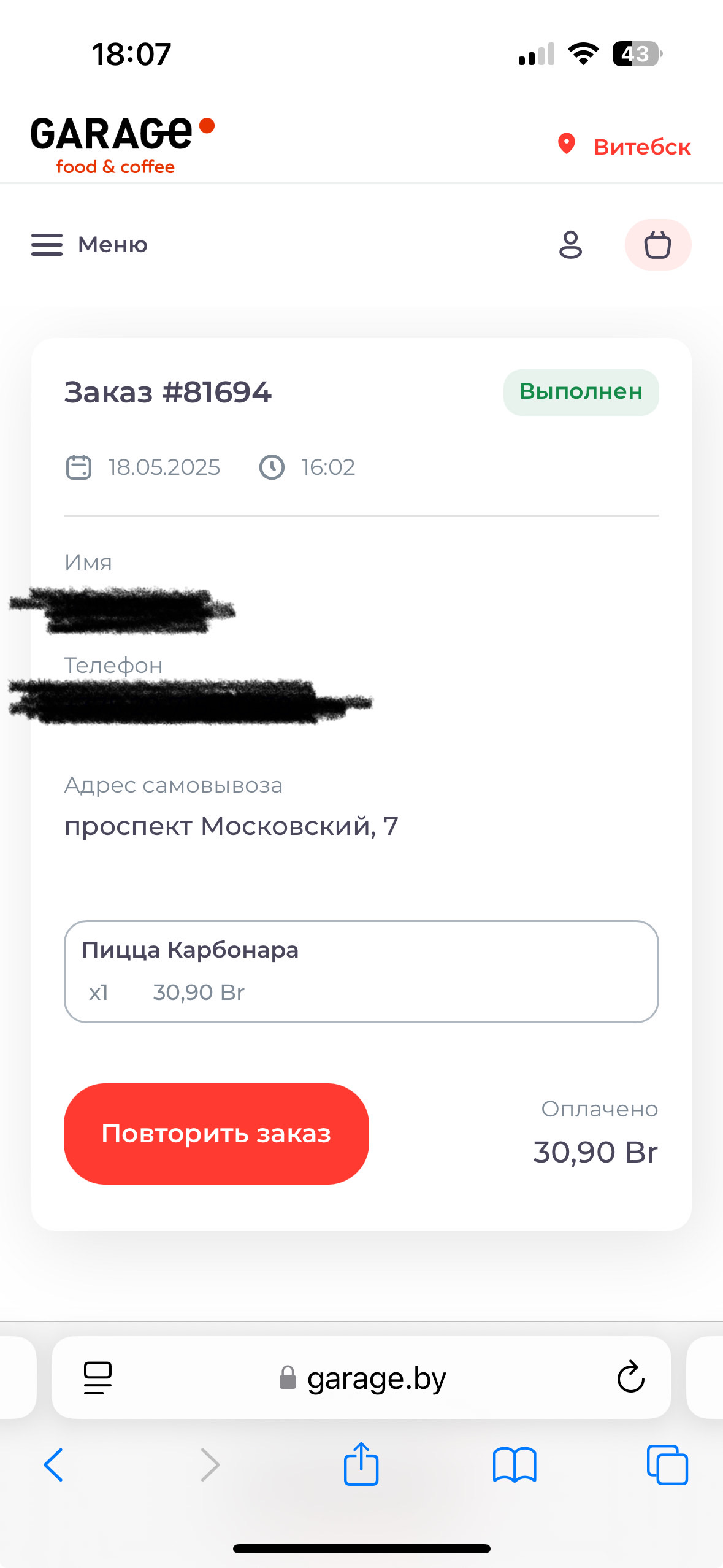Change the city from Витебск
This screenshot has width=723, height=1568.
(625, 147)
